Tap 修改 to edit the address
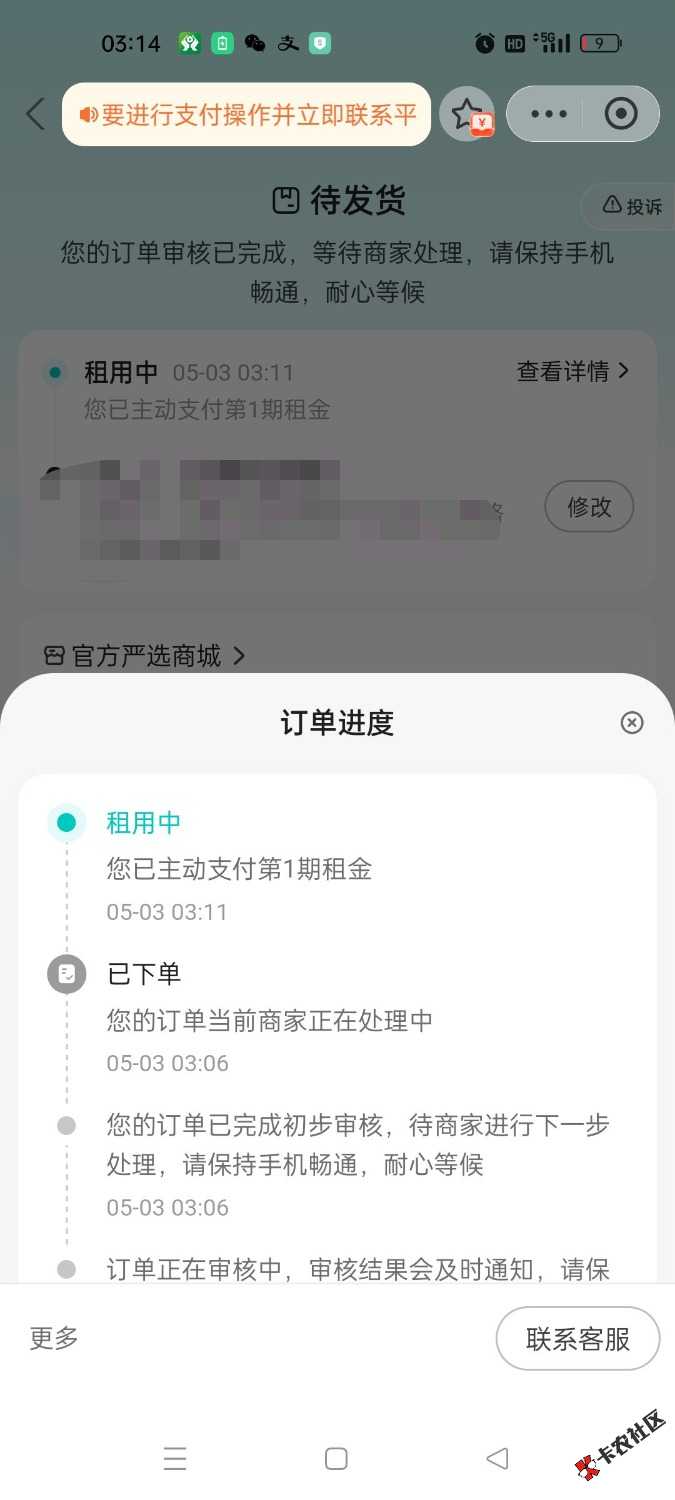675x1500 pixels. coord(589,507)
